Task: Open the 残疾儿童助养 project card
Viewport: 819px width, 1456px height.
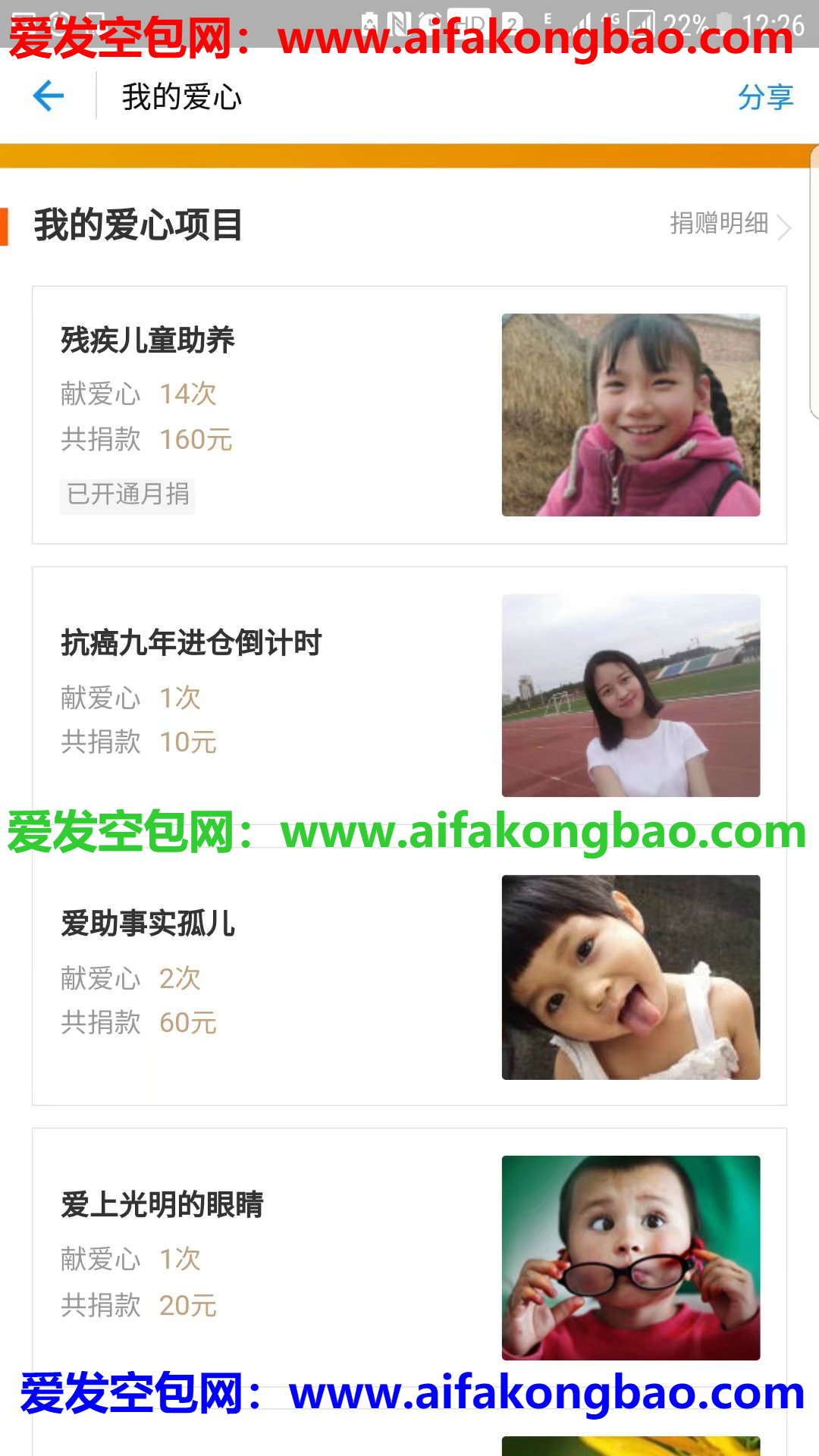Action: click(x=409, y=415)
